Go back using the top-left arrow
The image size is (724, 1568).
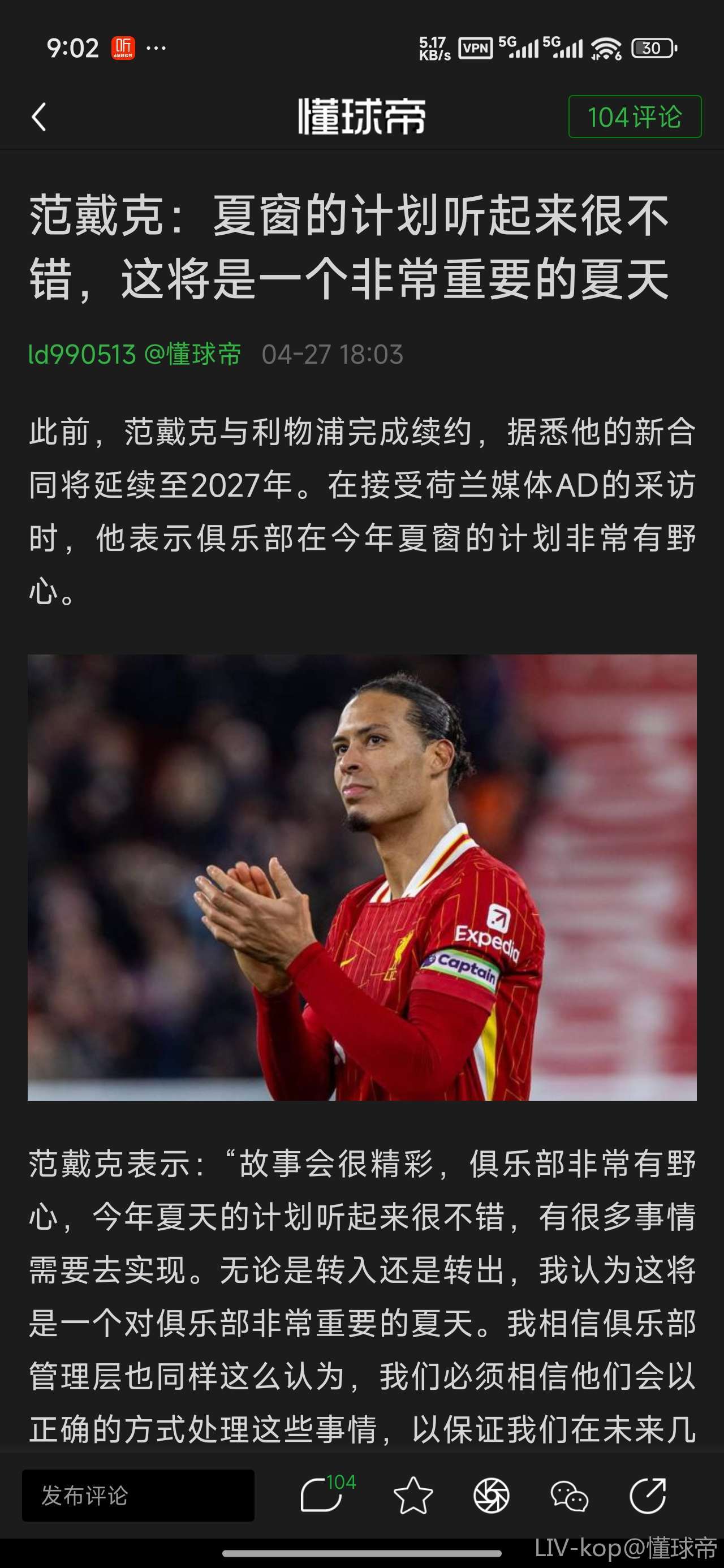(x=39, y=117)
